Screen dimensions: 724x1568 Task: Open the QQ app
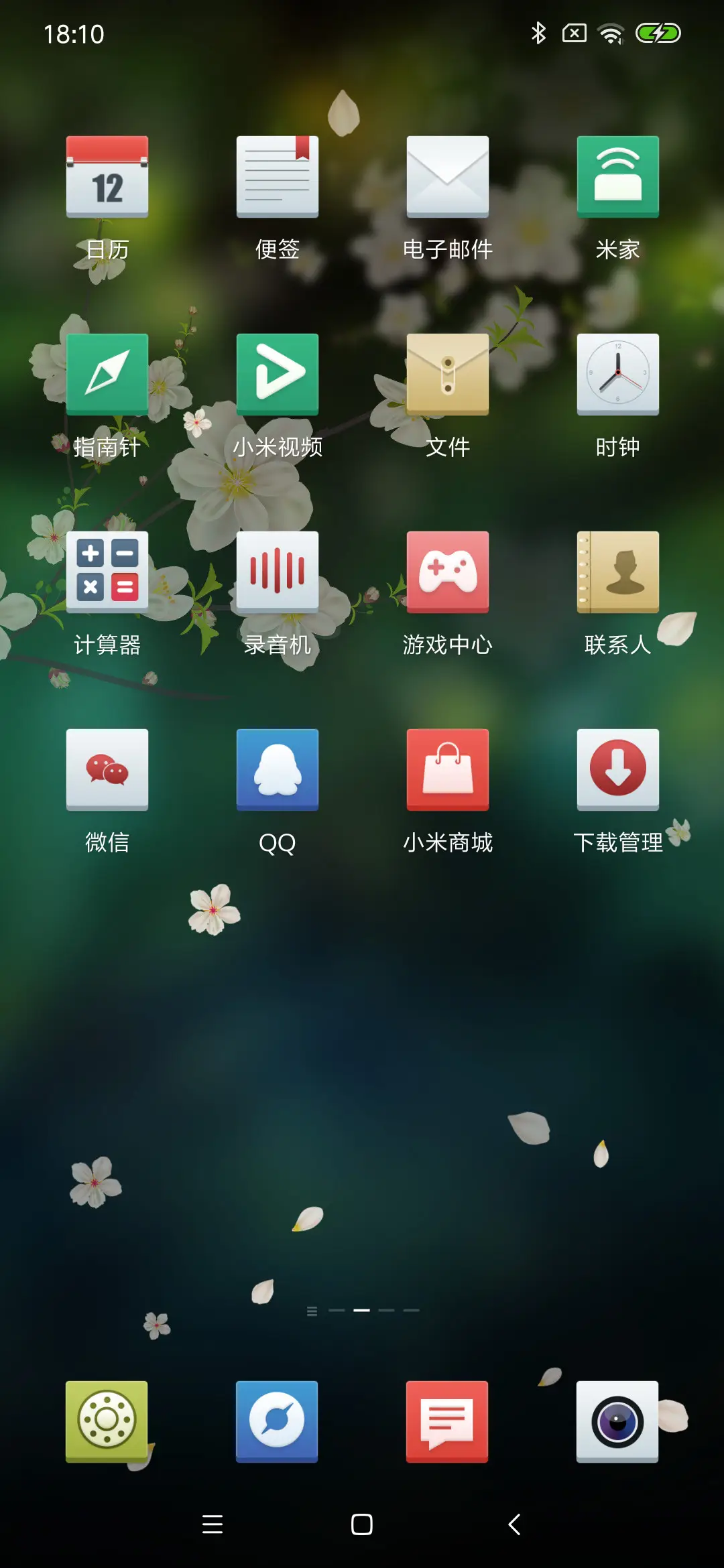click(x=277, y=769)
